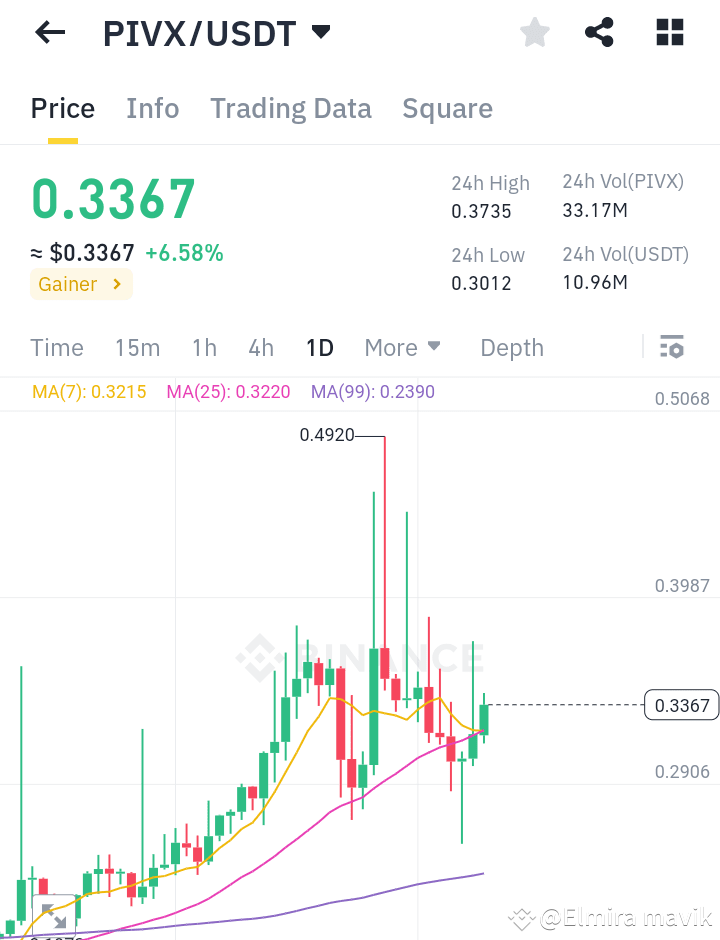
Task: Open the trading pair selector dropdown
Action: coord(319,32)
